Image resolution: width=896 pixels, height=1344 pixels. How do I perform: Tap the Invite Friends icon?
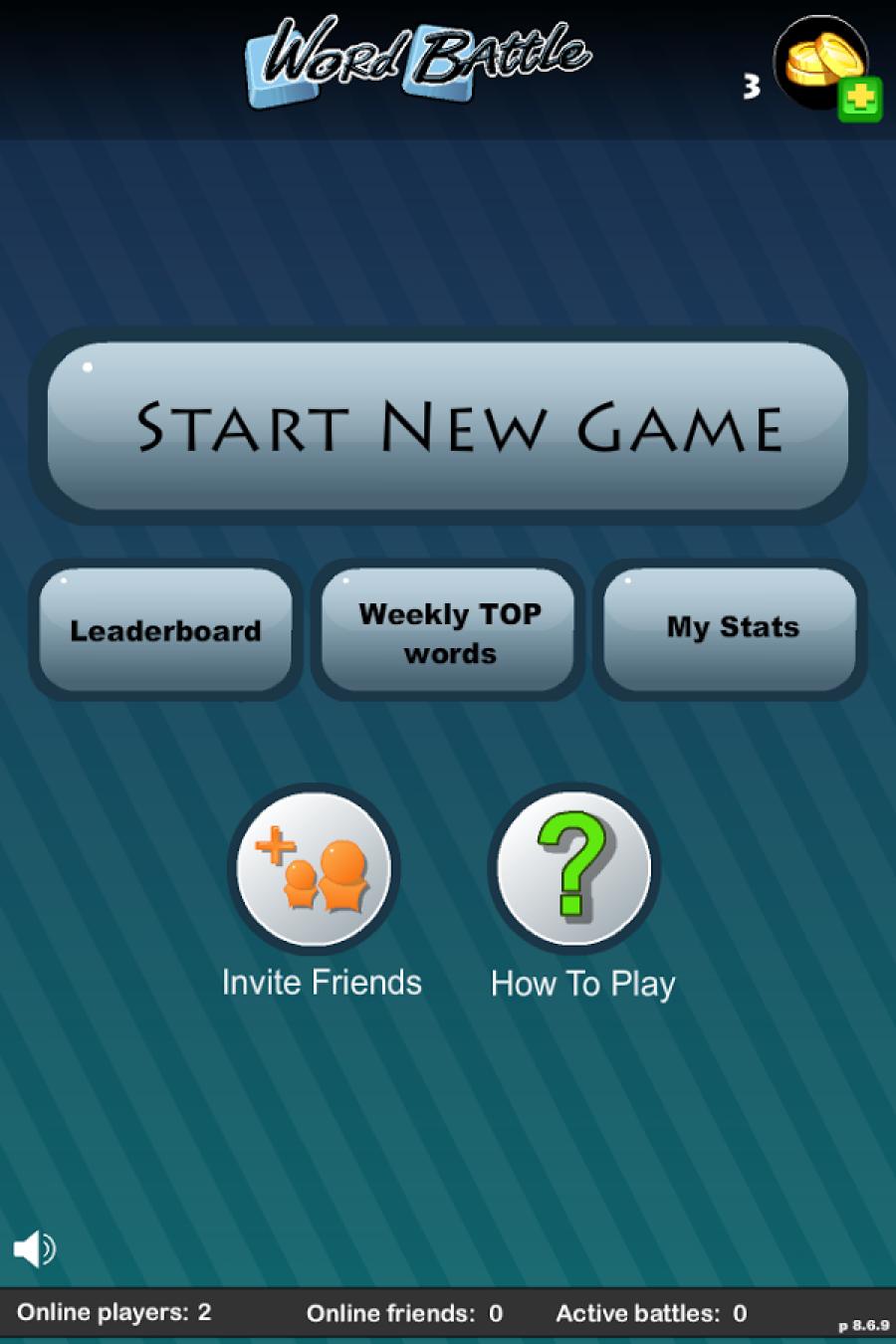pyautogui.click(x=315, y=869)
